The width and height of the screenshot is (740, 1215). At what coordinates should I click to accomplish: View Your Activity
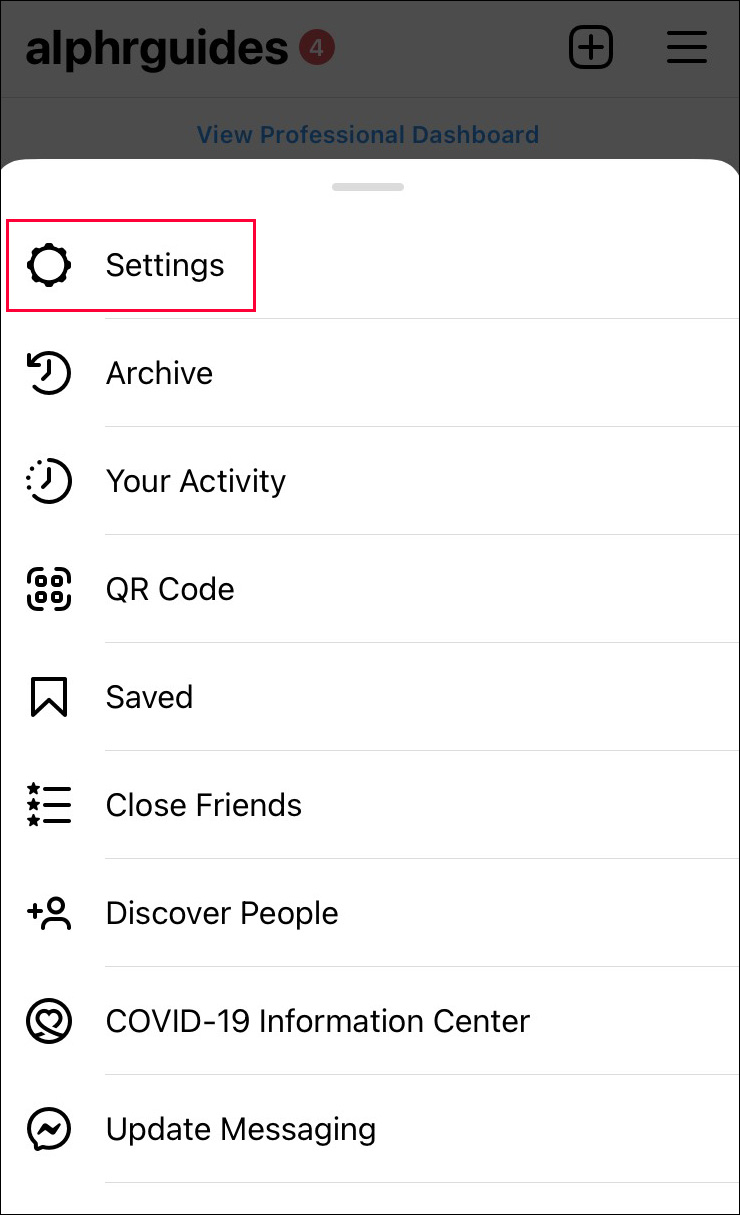click(195, 481)
